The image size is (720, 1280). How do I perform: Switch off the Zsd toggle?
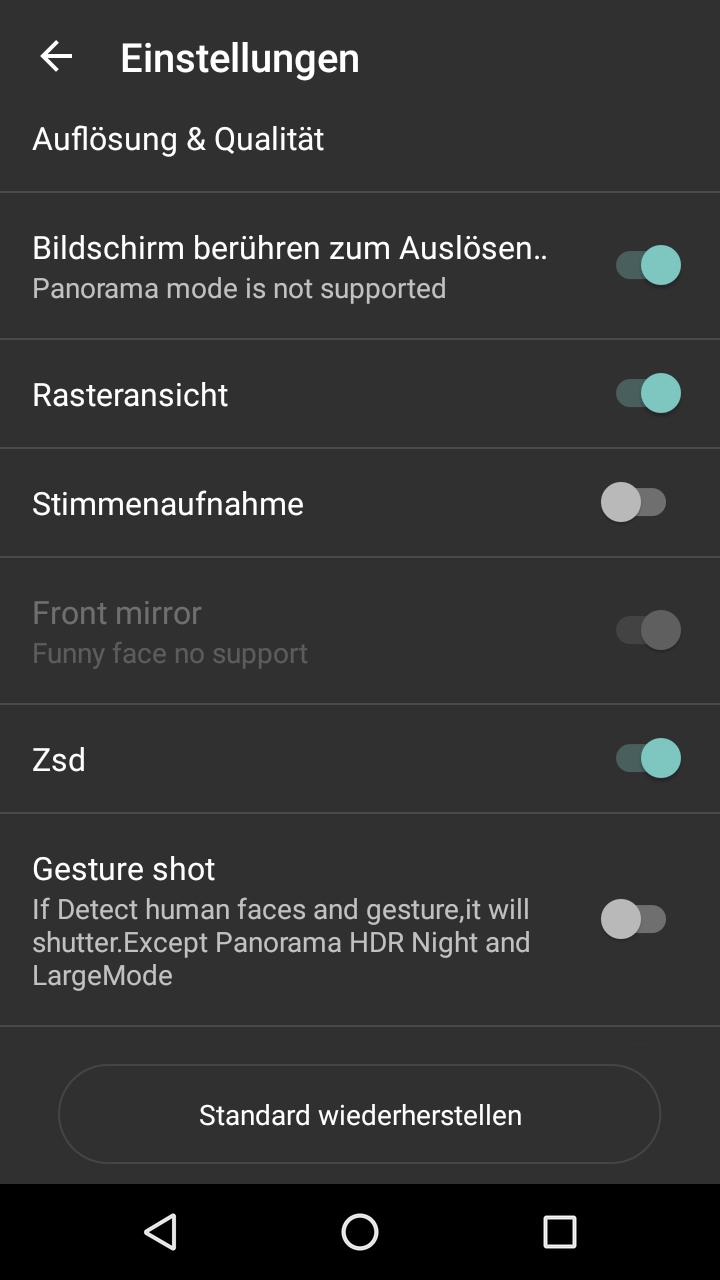648,758
